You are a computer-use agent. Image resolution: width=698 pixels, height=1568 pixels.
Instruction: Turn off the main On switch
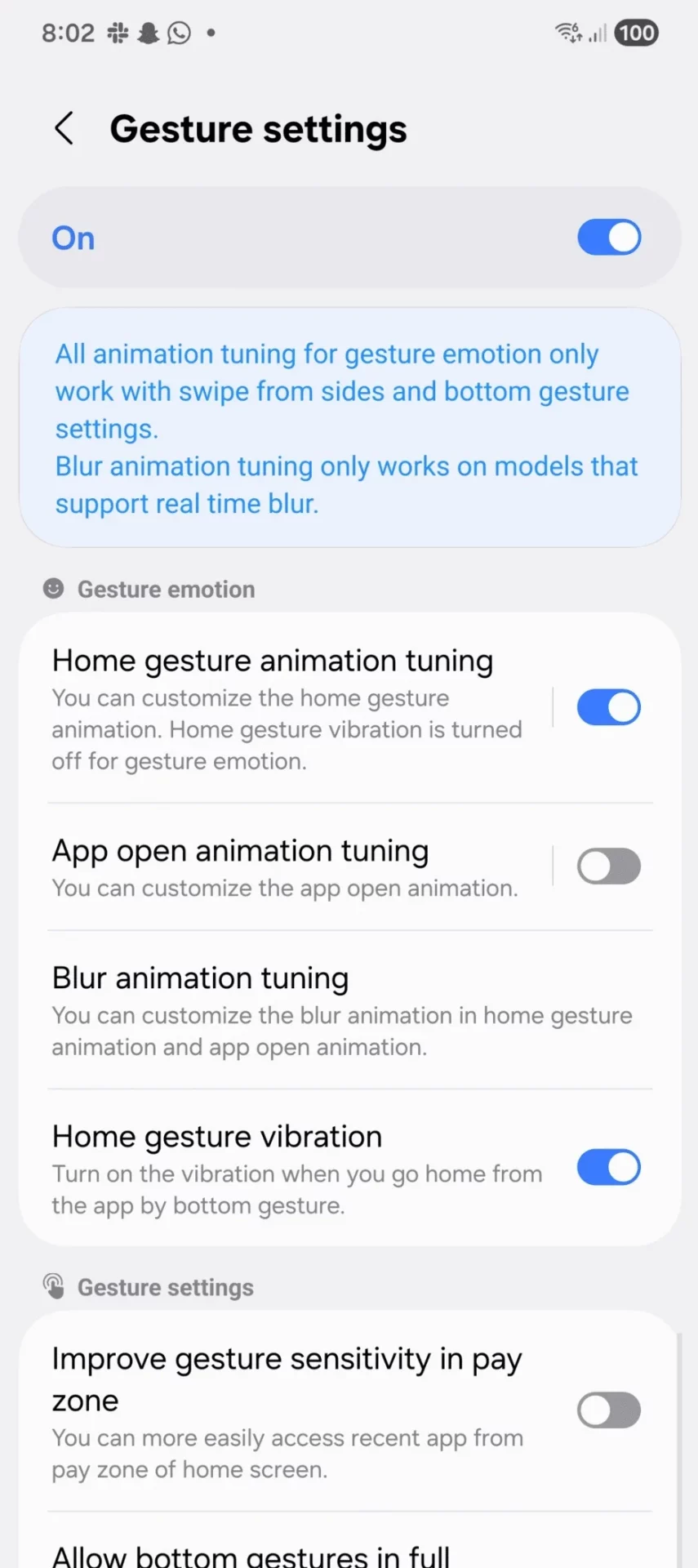coord(608,238)
